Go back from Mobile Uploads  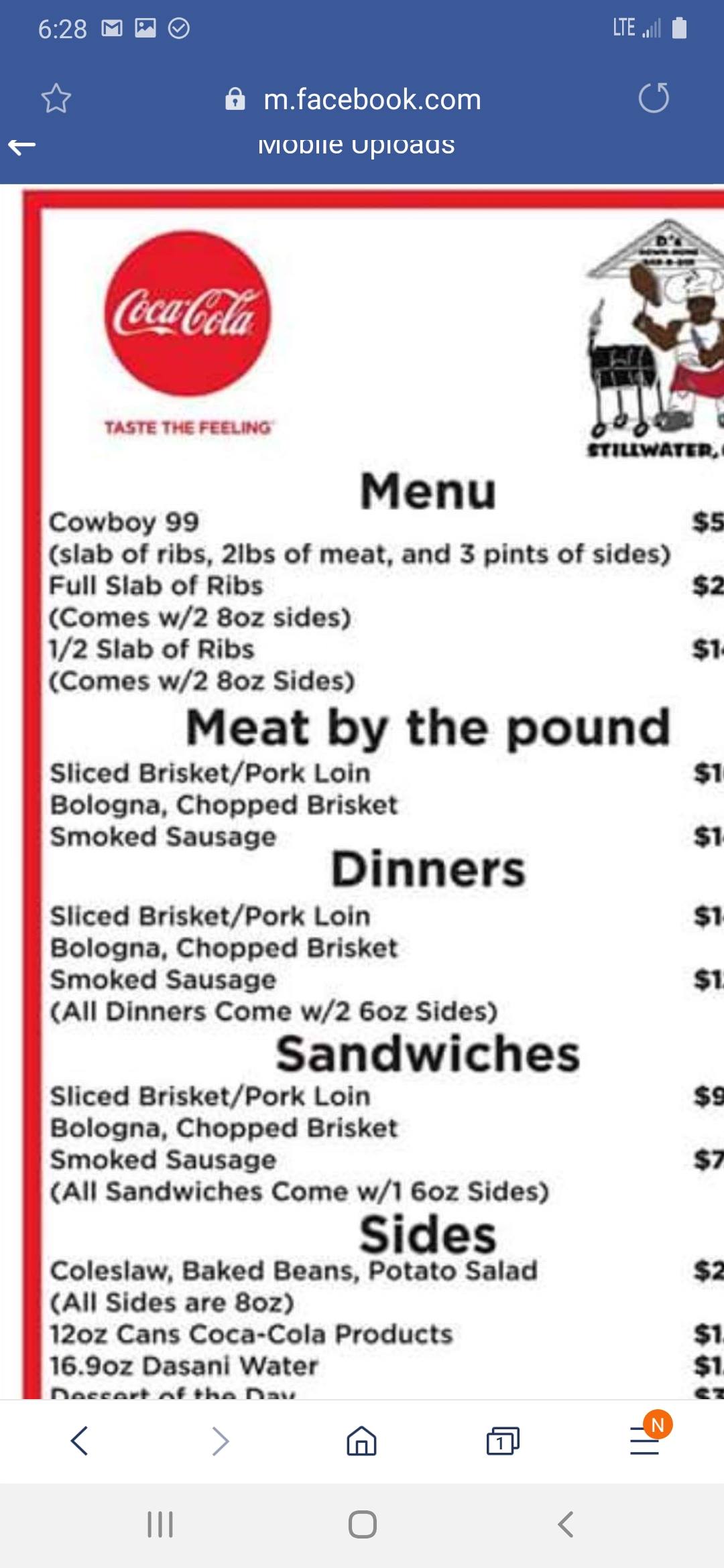(x=22, y=145)
